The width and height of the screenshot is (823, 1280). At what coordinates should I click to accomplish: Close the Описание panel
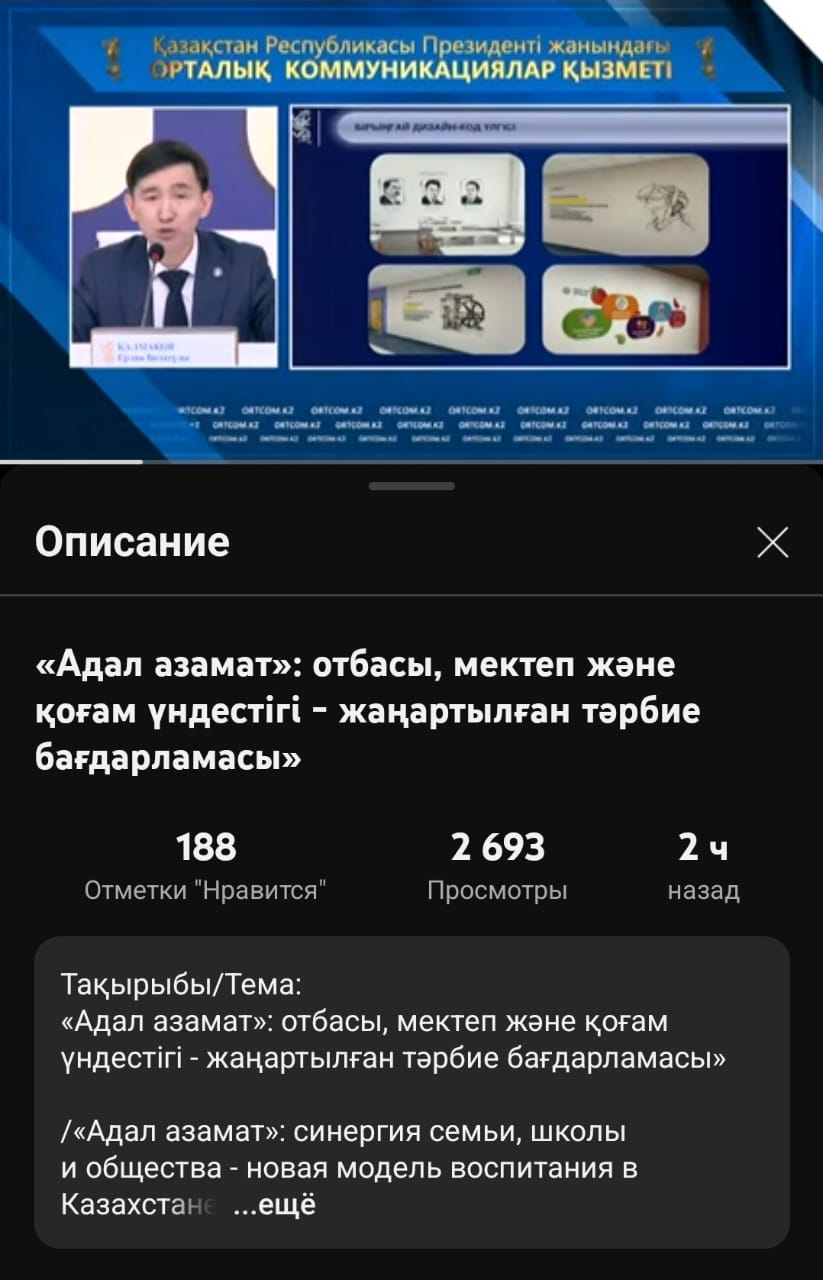coord(772,542)
